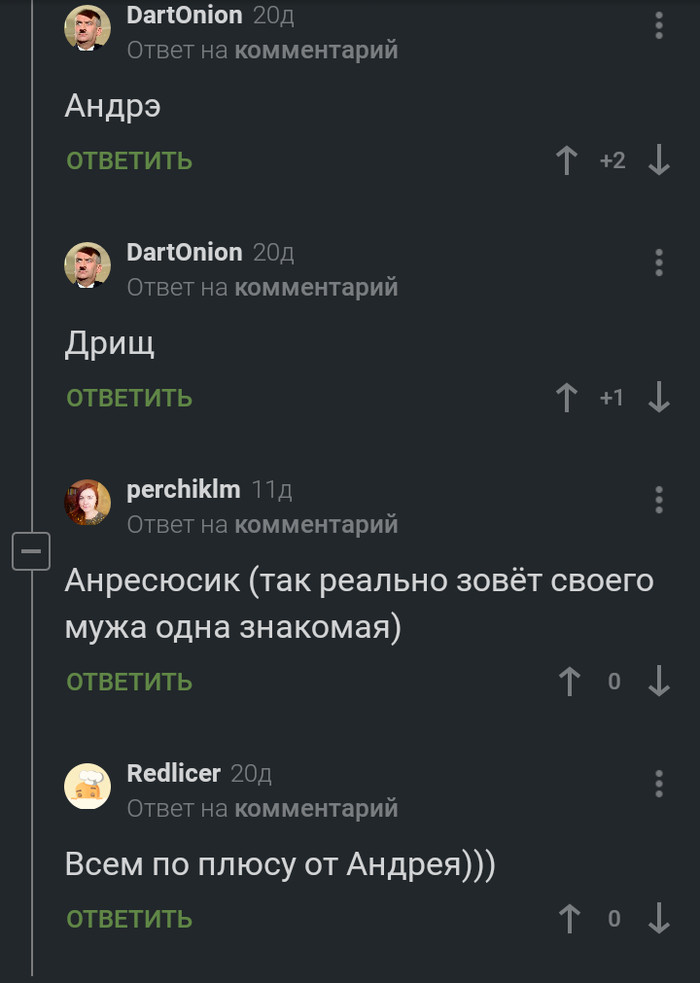Upvote Redlicer's comment
Viewport: 700px width, 983px height.
click(569, 919)
